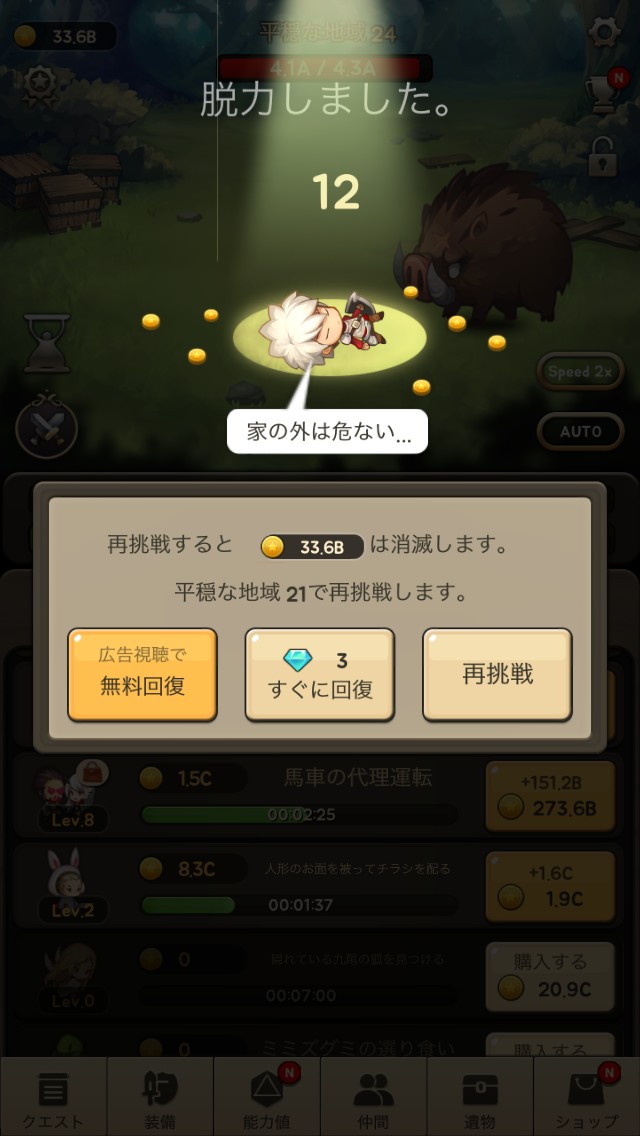
Task: Recover now with 3 gems (すぐに回復)
Action: (x=320, y=674)
